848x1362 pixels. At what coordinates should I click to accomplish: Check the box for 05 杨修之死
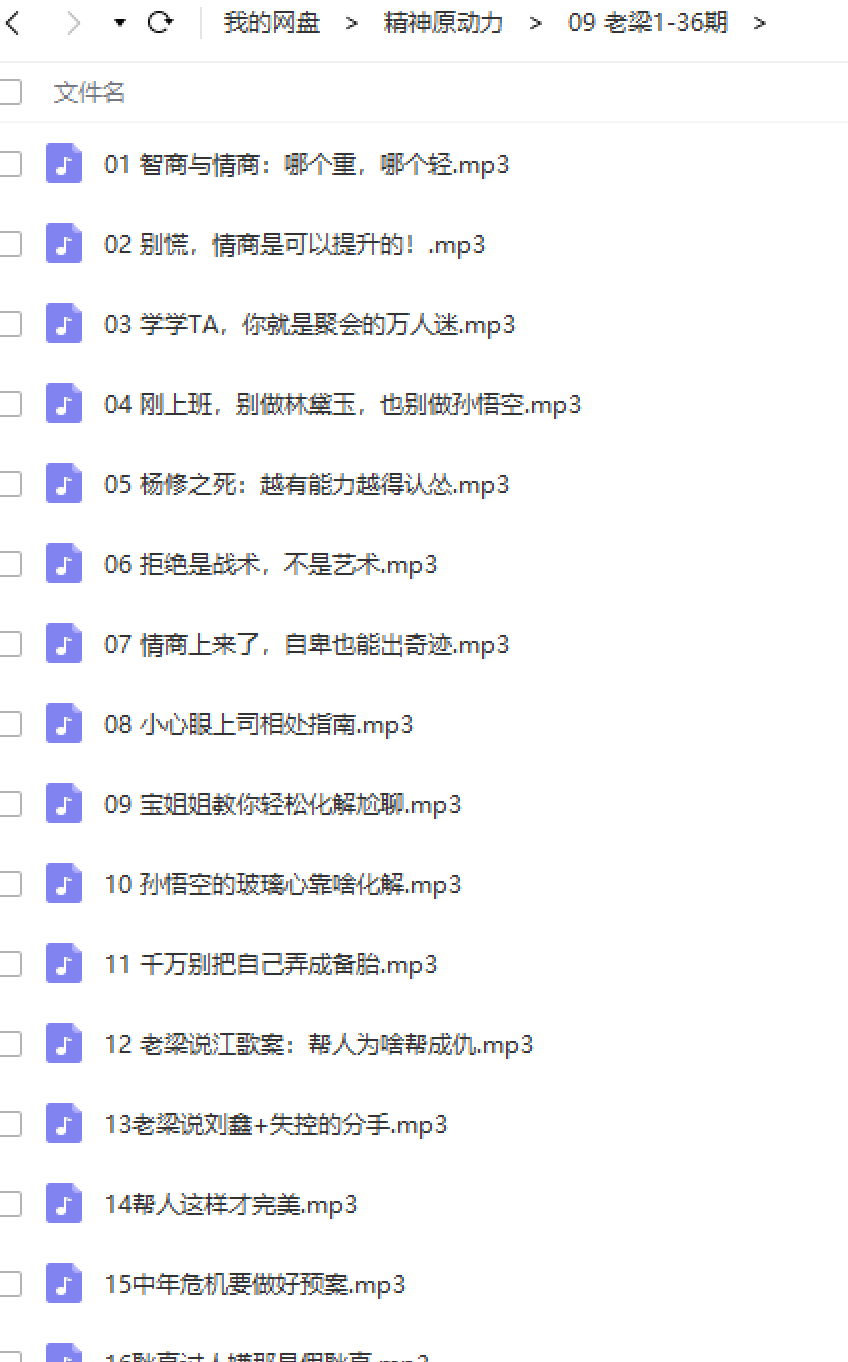point(9,485)
